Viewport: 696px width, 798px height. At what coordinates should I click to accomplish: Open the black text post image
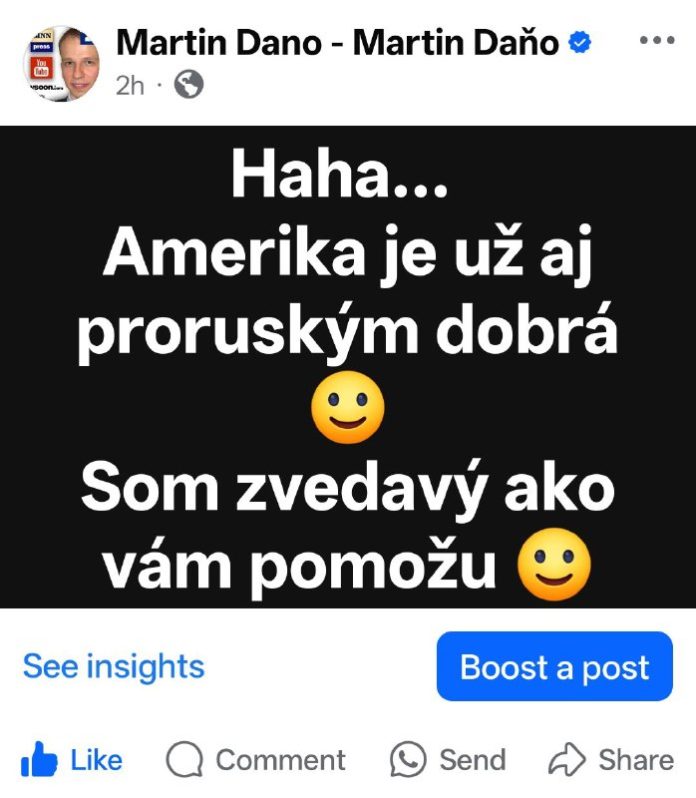[x=348, y=366]
